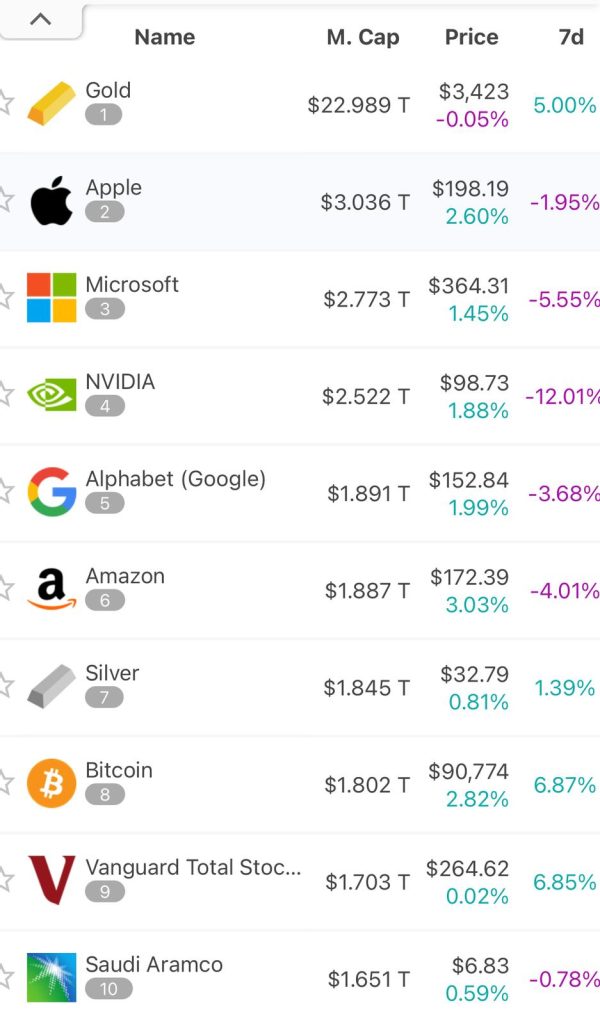Viewport: 600px width, 1024px height.
Task: Open Amazon's market cap page
Action: point(300,590)
